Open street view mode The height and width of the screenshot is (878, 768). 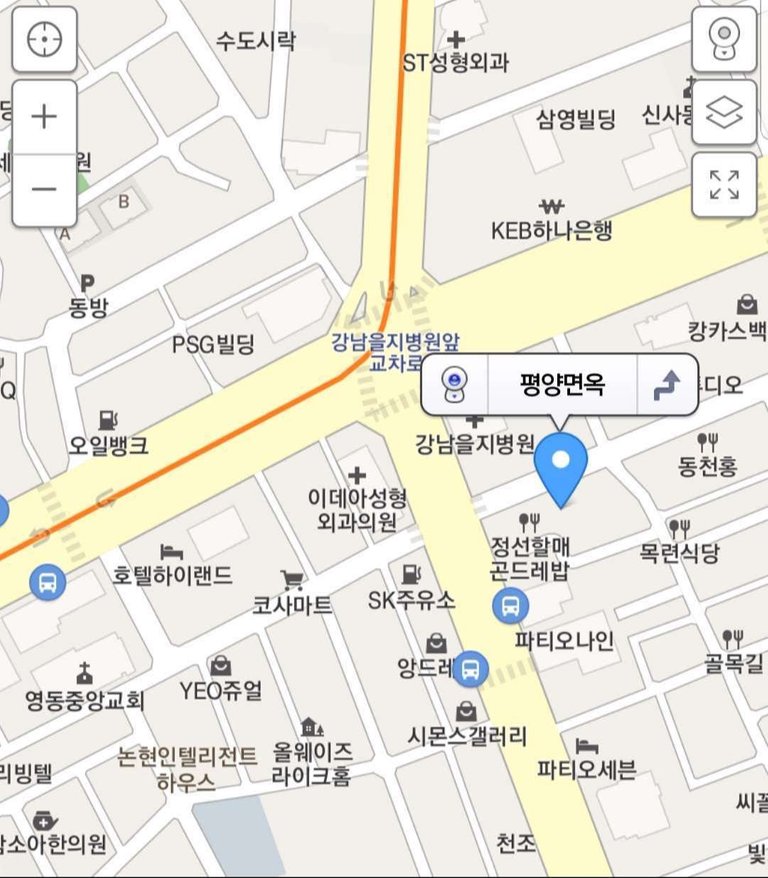[x=724, y=40]
